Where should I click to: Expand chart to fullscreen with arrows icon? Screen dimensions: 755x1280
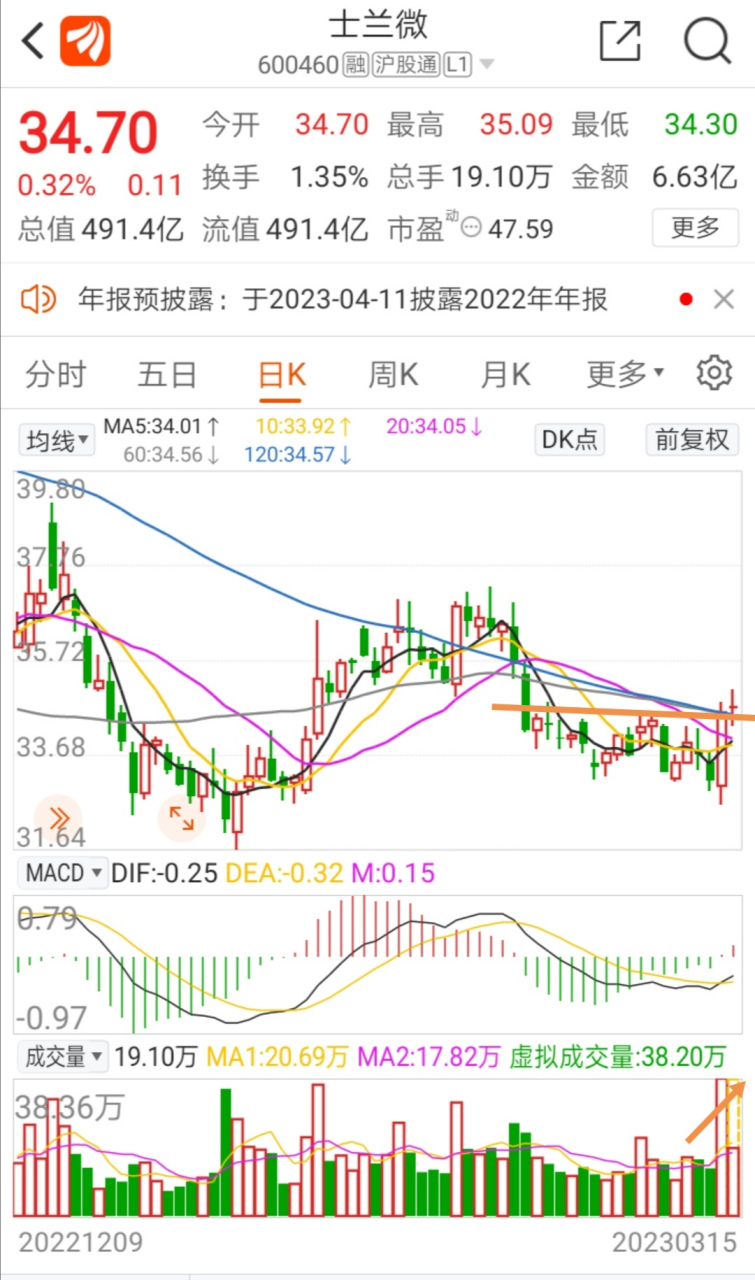181,817
